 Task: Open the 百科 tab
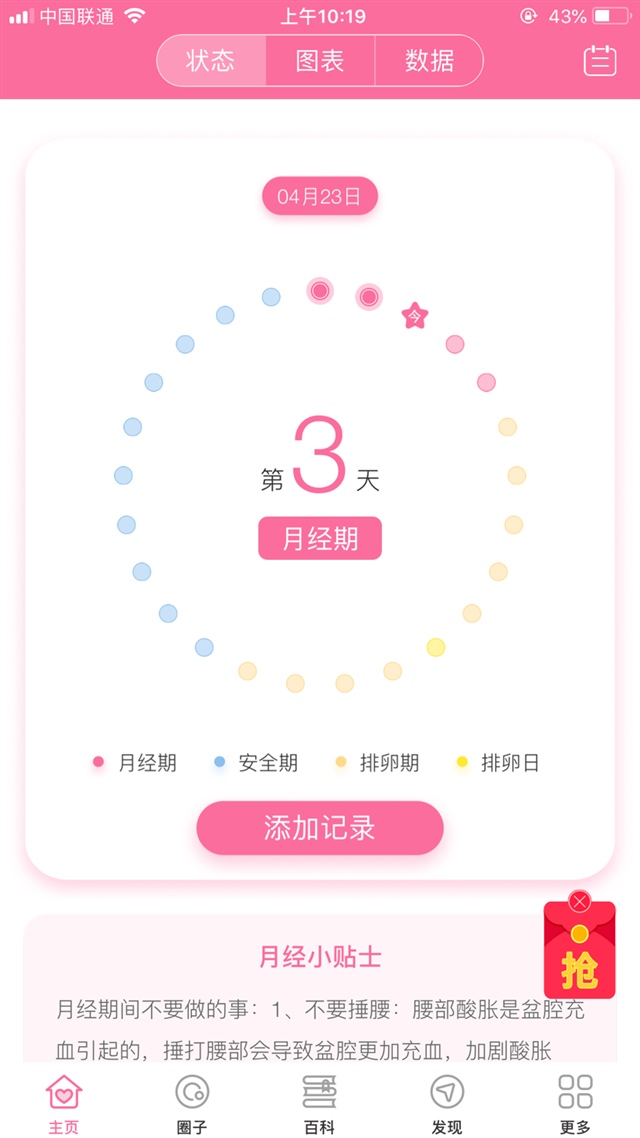pyautogui.click(x=319, y=1104)
